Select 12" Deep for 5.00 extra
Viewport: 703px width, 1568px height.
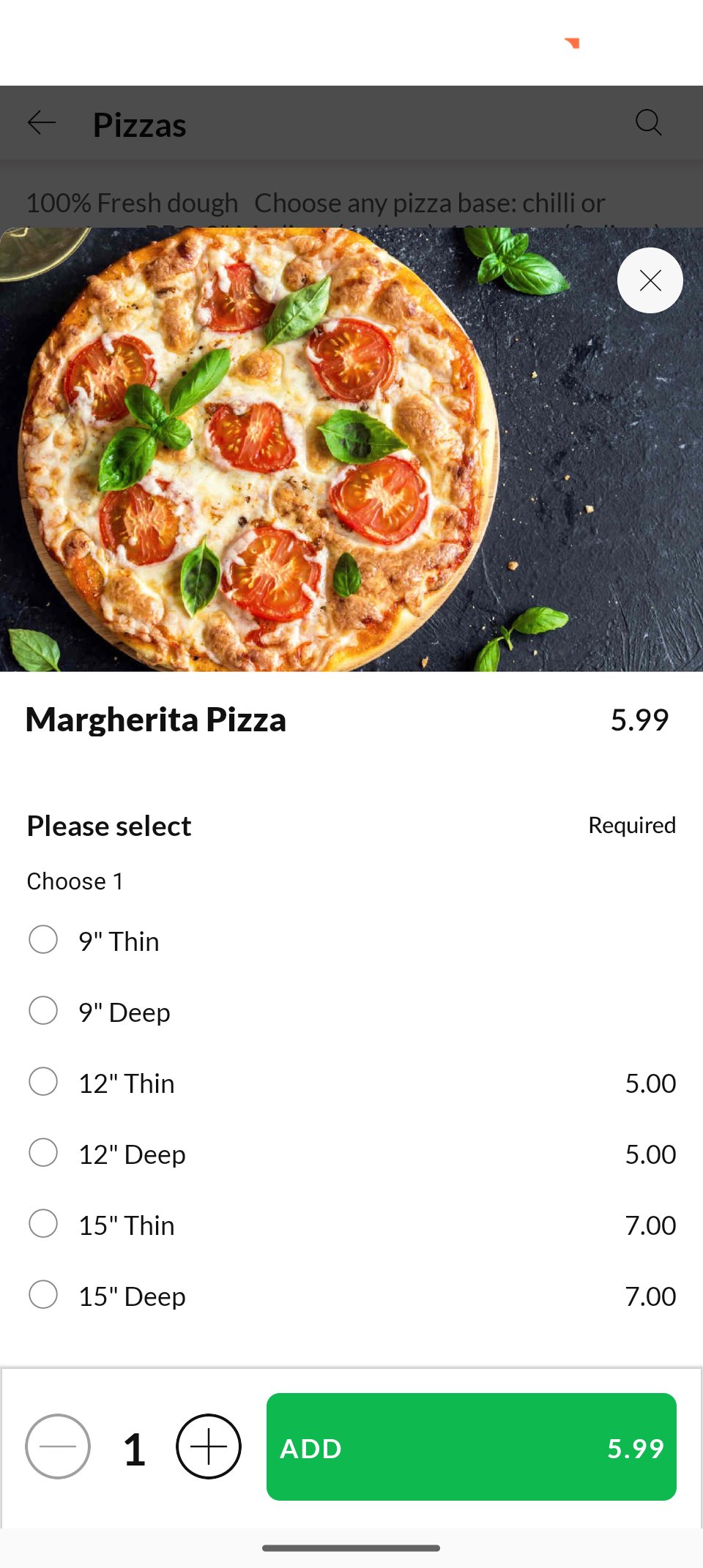pyautogui.click(x=43, y=1153)
